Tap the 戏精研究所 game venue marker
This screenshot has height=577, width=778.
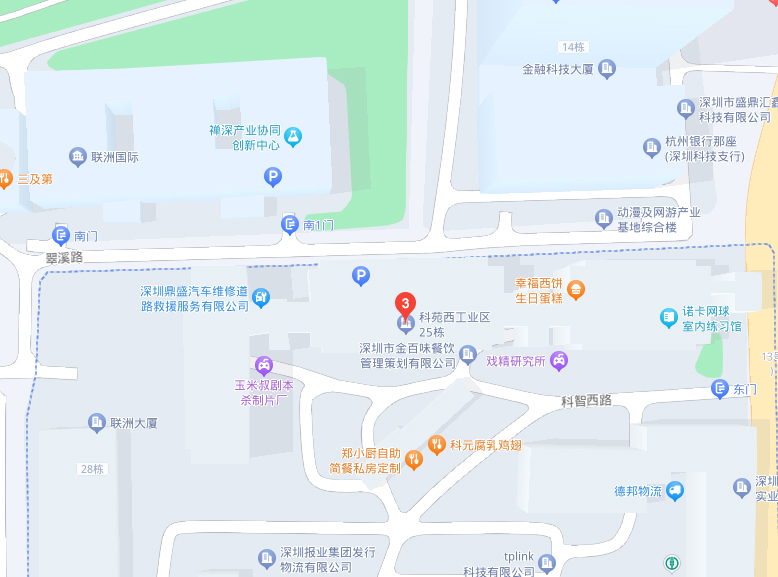pos(559,361)
